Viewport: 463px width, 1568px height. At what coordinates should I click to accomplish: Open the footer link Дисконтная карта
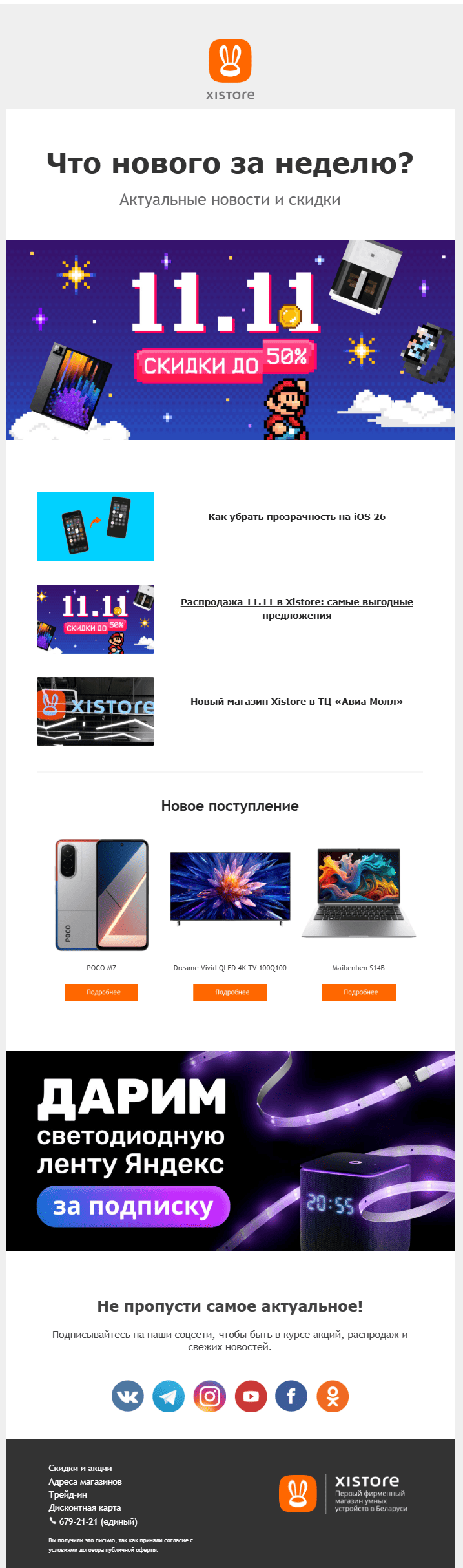coord(85,1507)
